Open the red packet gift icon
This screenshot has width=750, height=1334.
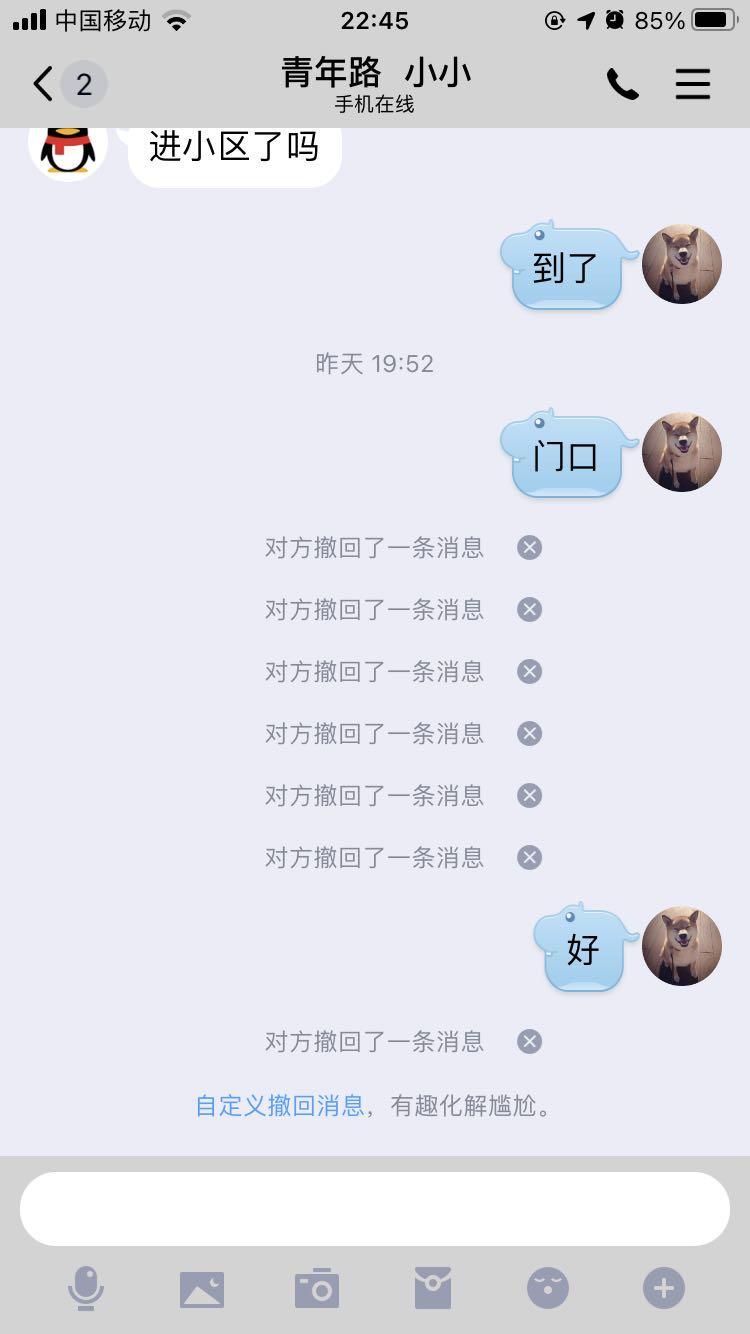432,1289
